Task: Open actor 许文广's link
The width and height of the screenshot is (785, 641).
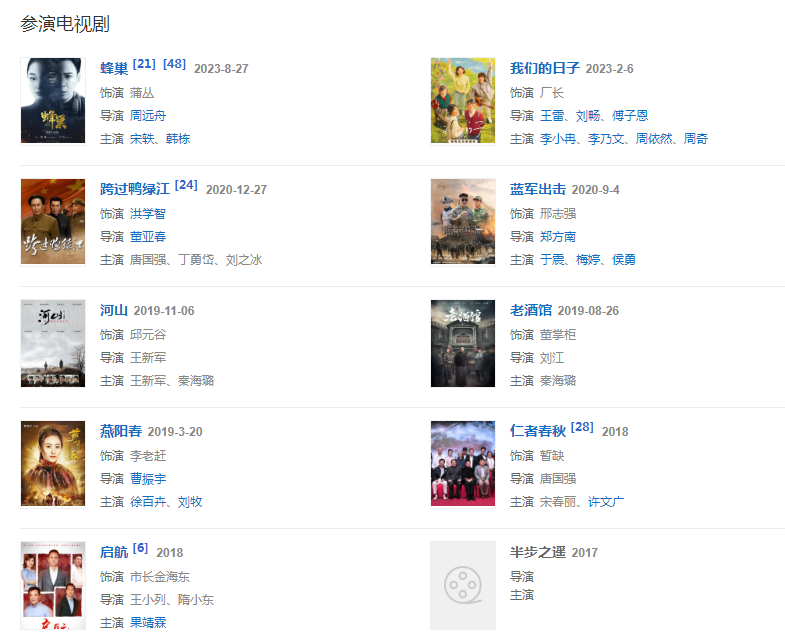Action: pos(606,502)
